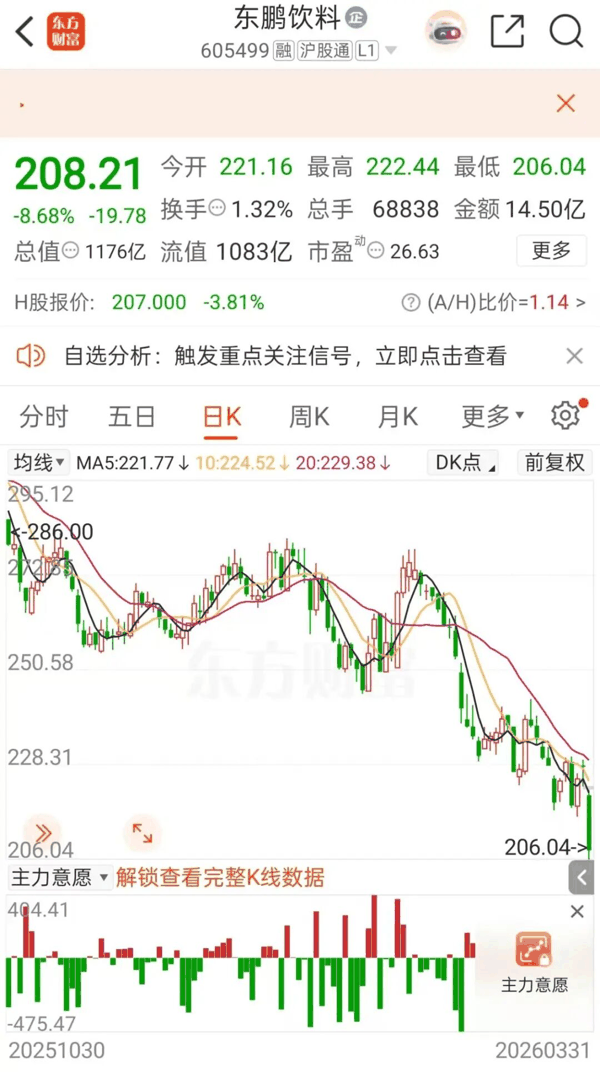This screenshot has height=1072, width=600.
Task: Switch to the 分时 chart tab
Action: 44,416
